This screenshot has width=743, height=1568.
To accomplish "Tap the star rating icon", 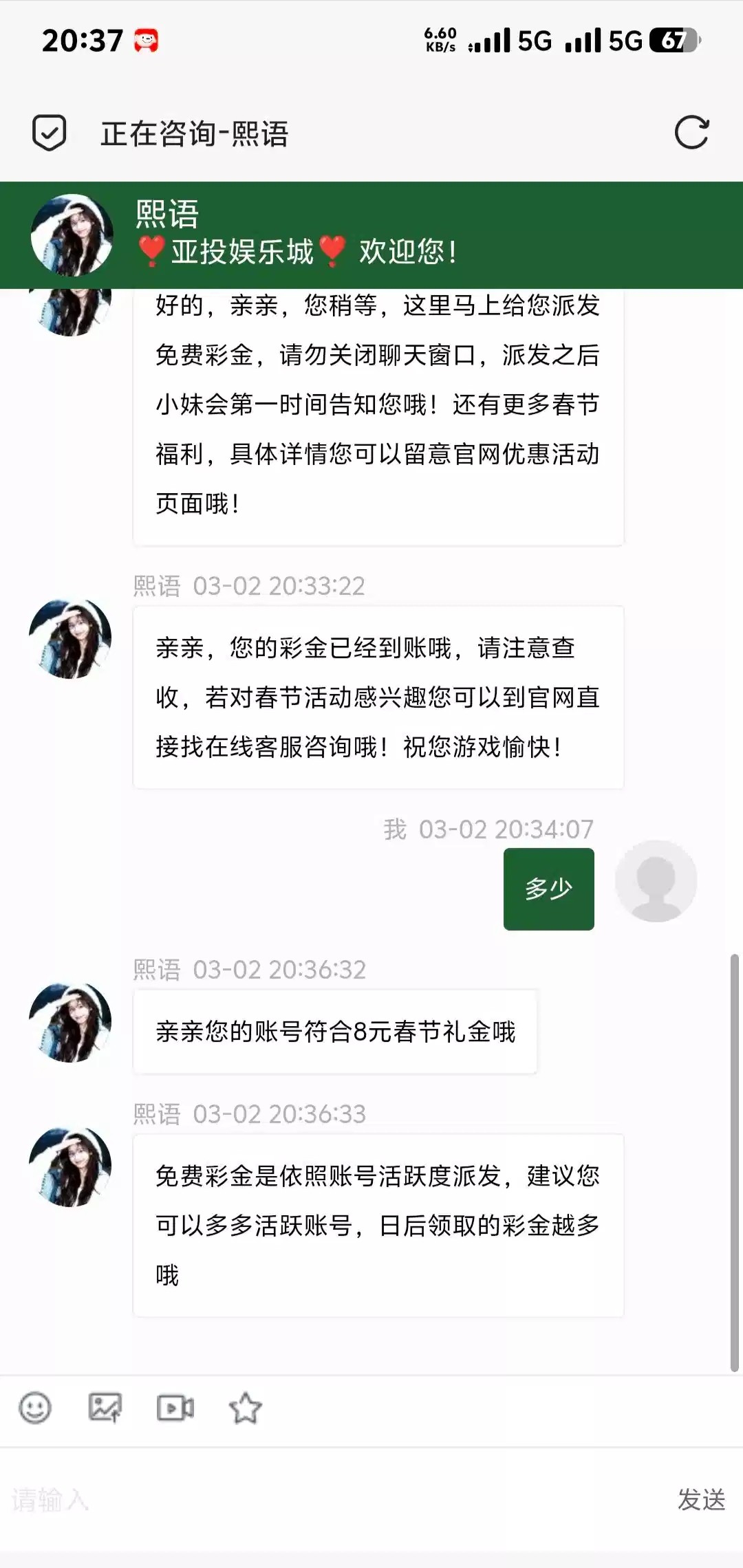I will point(246,1407).
